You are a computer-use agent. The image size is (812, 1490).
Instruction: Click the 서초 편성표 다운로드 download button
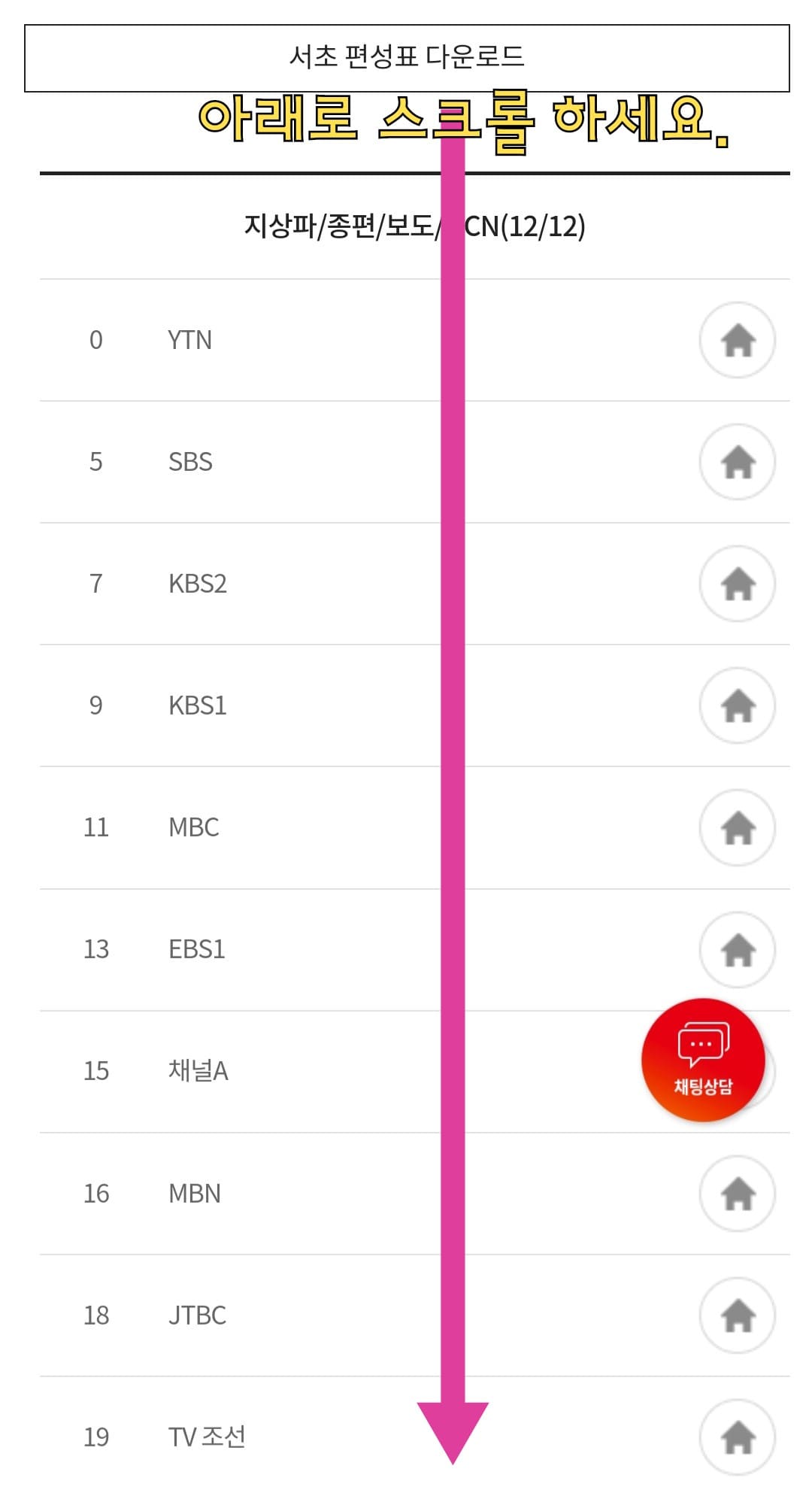pyautogui.click(x=406, y=56)
